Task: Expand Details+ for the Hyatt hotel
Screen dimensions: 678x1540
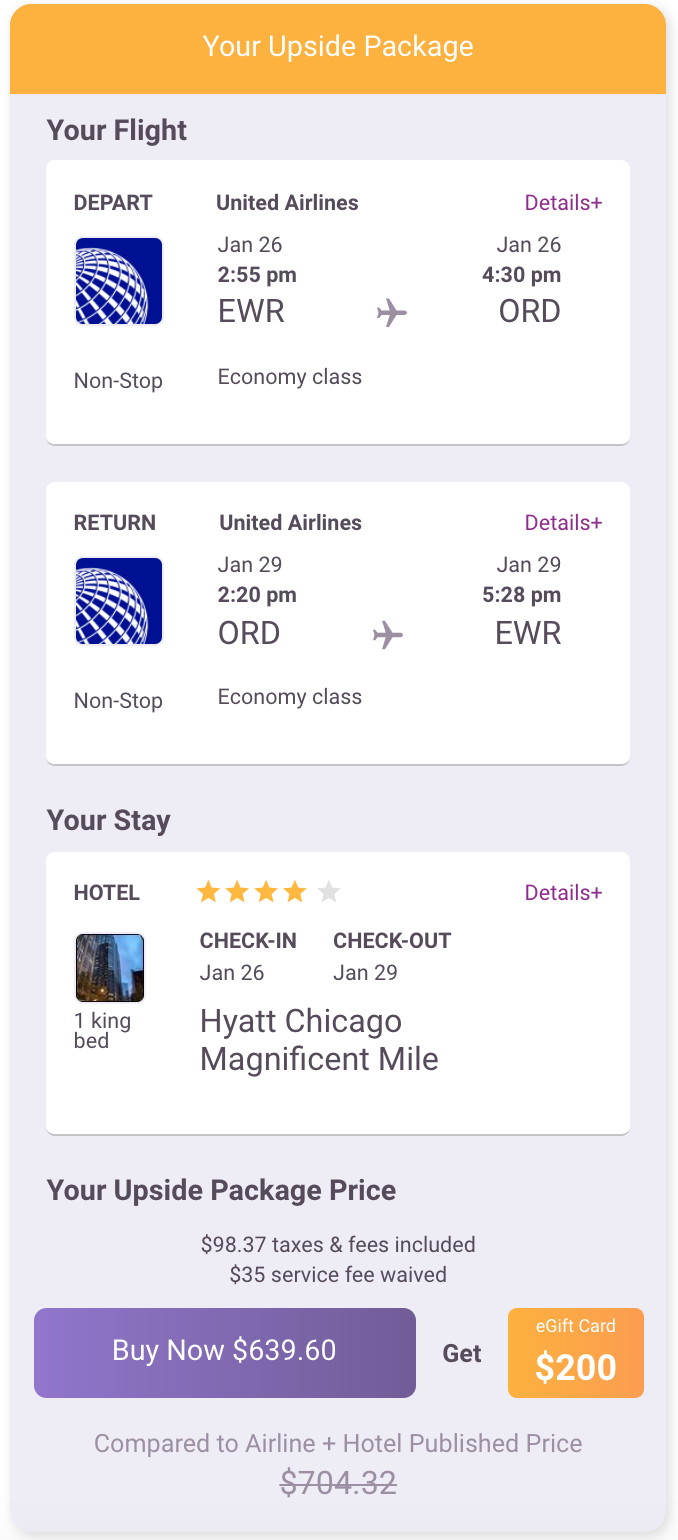Action: tap(563, 893)
